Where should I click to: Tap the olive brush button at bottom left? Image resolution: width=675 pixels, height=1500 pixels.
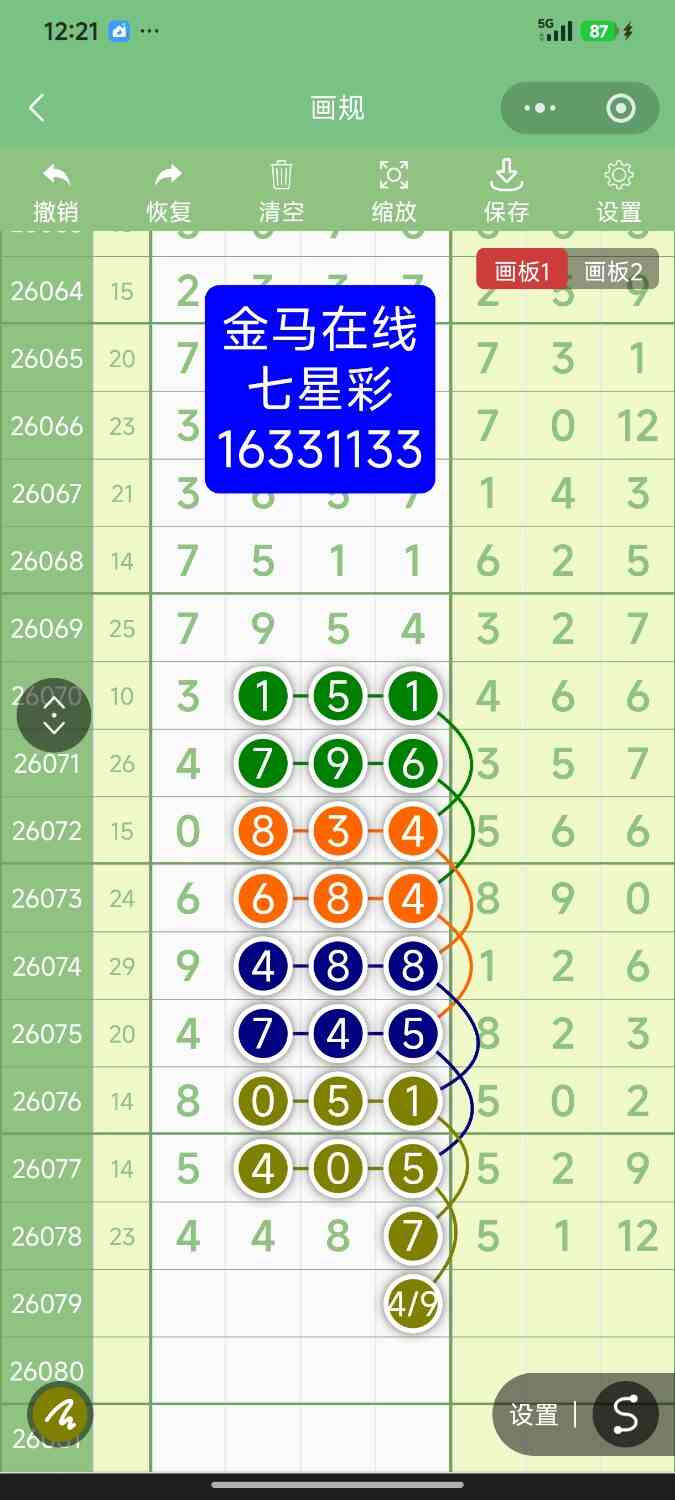[60, 1414]
